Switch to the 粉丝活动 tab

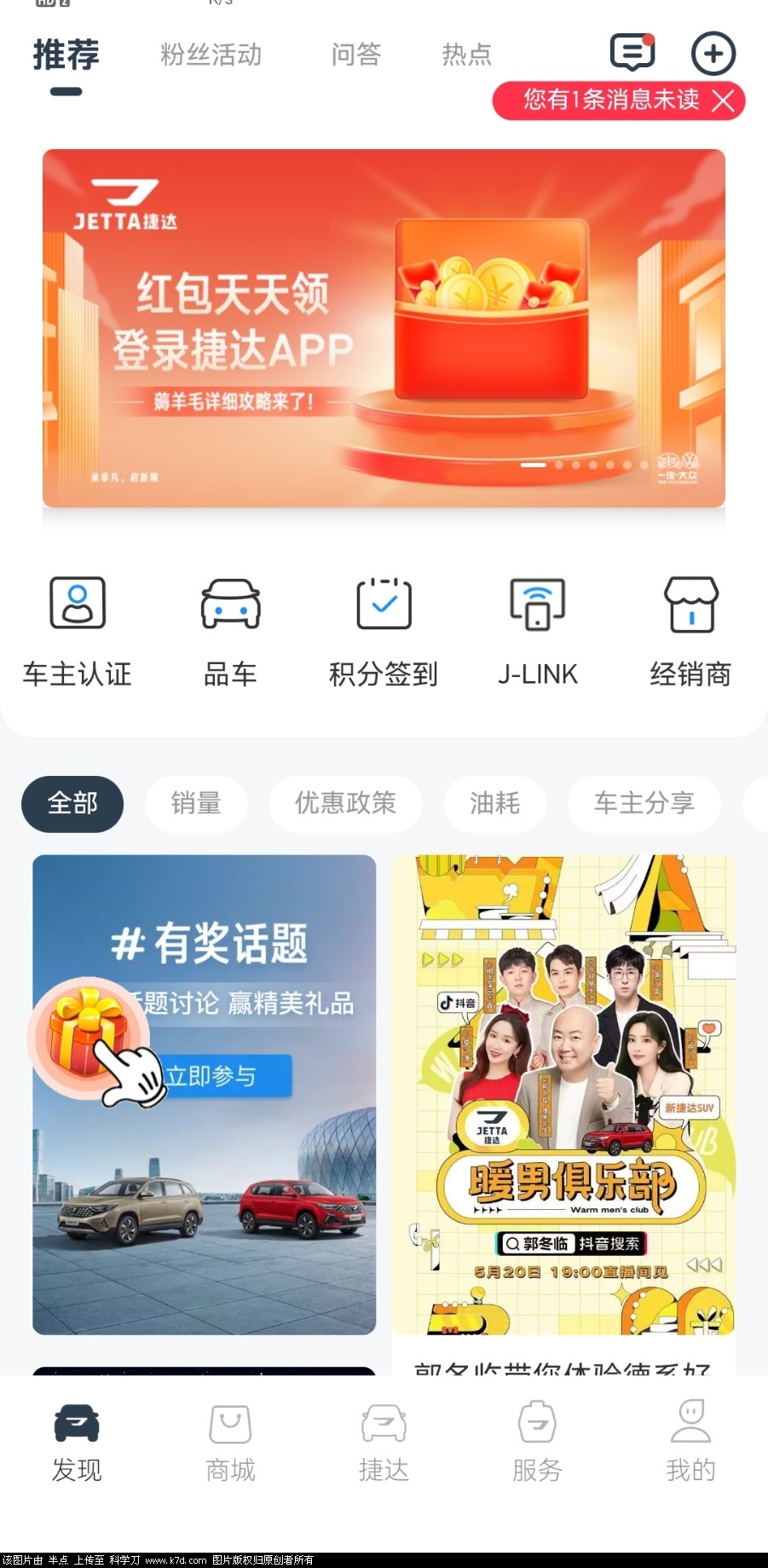(x=211, y=55)
